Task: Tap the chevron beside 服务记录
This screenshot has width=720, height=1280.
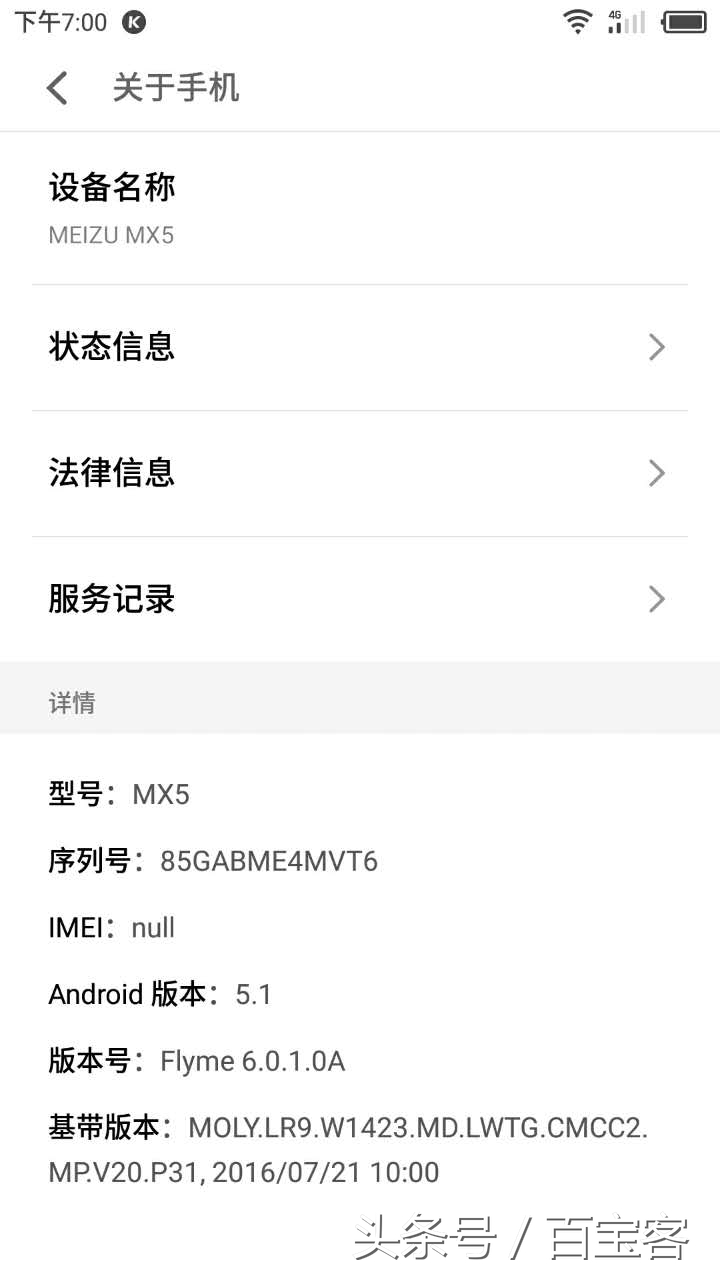Action: (657, 599)
